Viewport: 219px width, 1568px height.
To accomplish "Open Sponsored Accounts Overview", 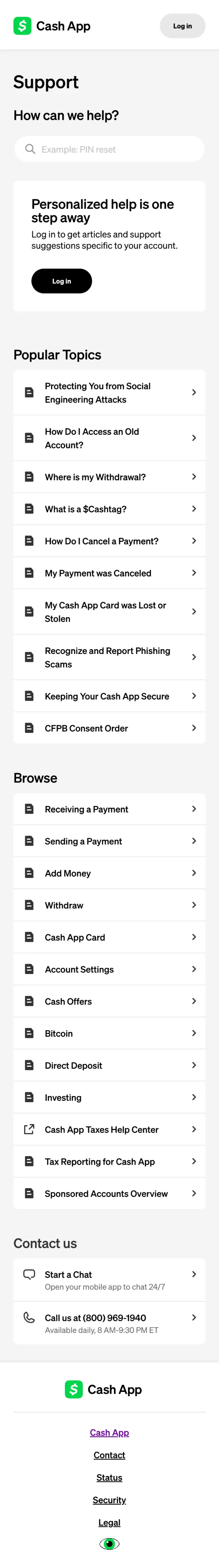I will pos(109,1193).
